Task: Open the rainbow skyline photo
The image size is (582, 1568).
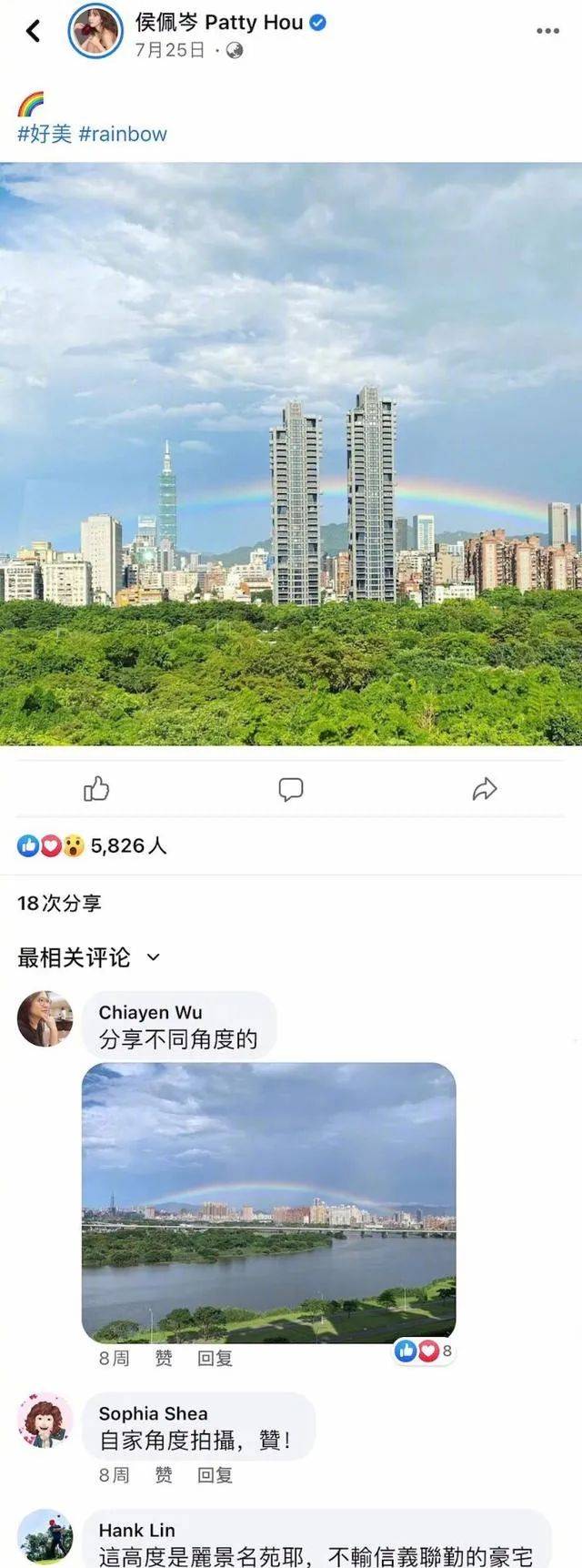Action: click(x=291, y=453)
